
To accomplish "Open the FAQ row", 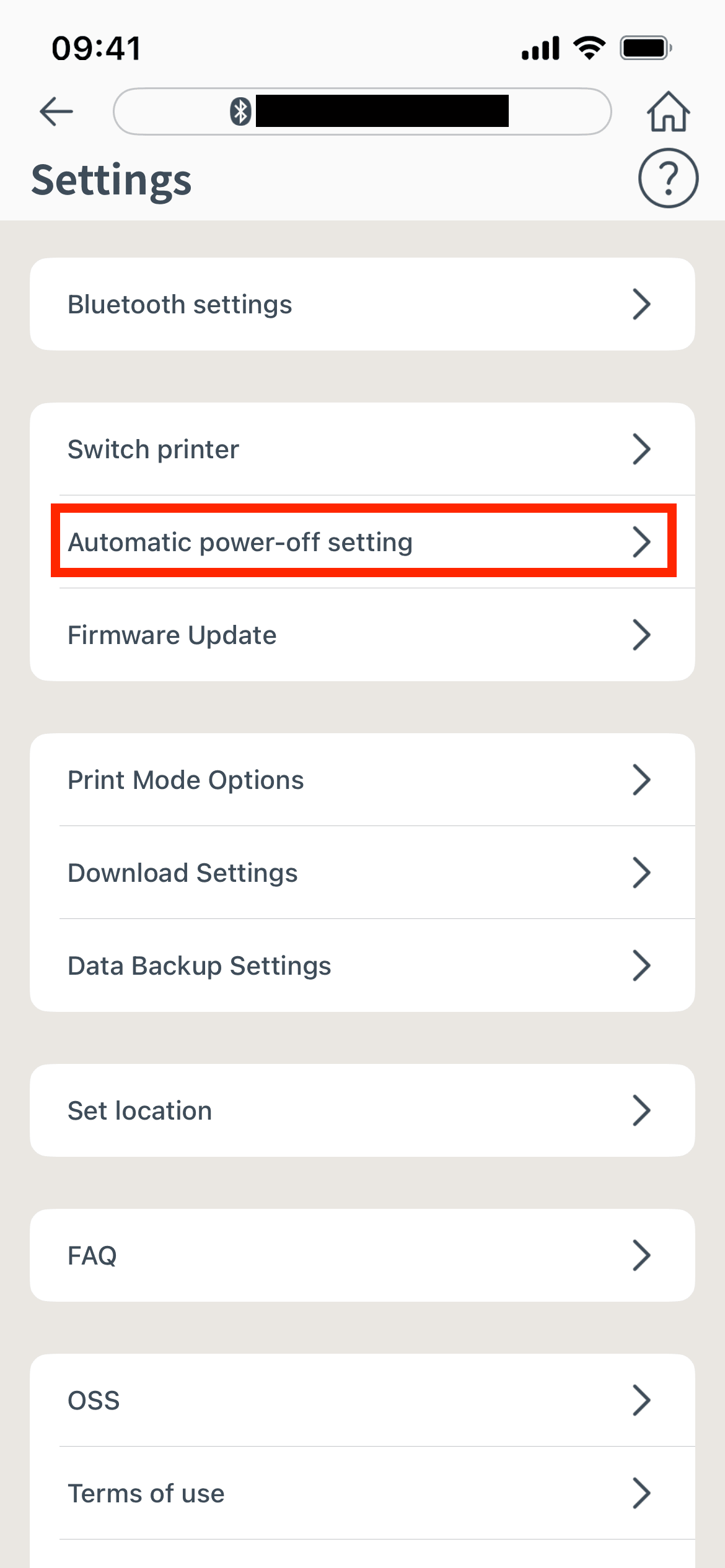I will tap(362, 1255).
